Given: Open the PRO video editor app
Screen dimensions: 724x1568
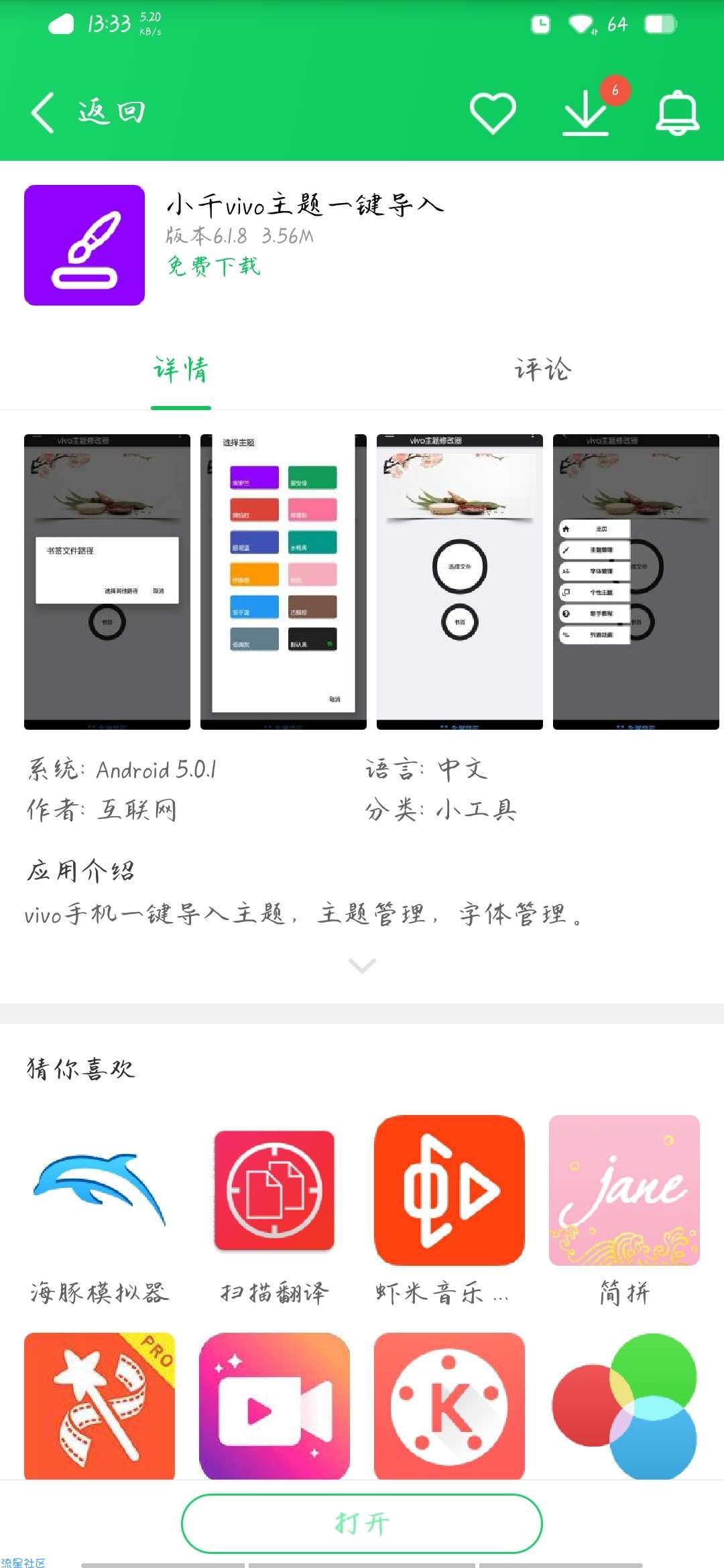Looking at the screenshot, I should [x=99, y=1406].
